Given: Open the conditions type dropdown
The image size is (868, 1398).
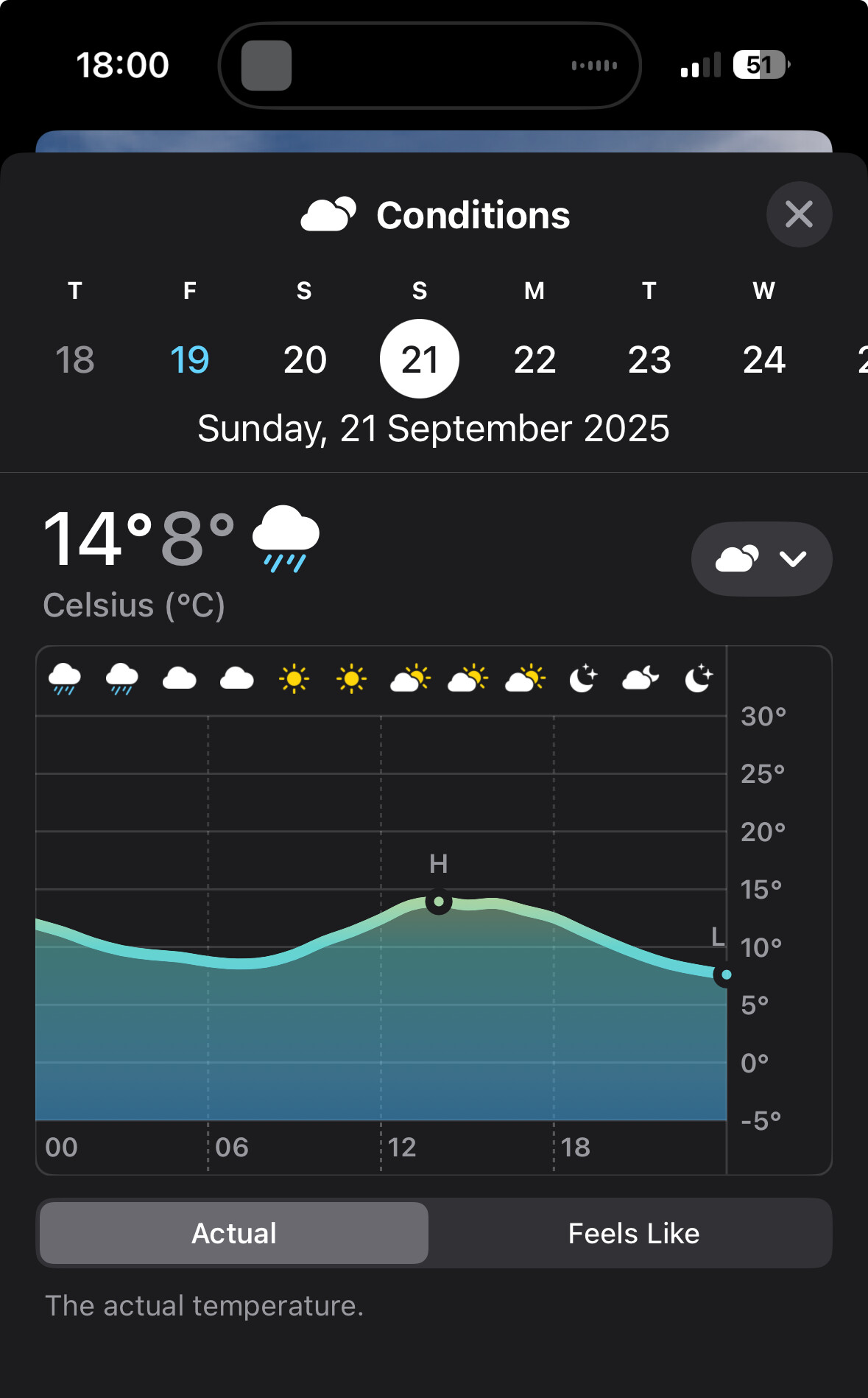Looking at the screenshot, I should pos(761,559).
